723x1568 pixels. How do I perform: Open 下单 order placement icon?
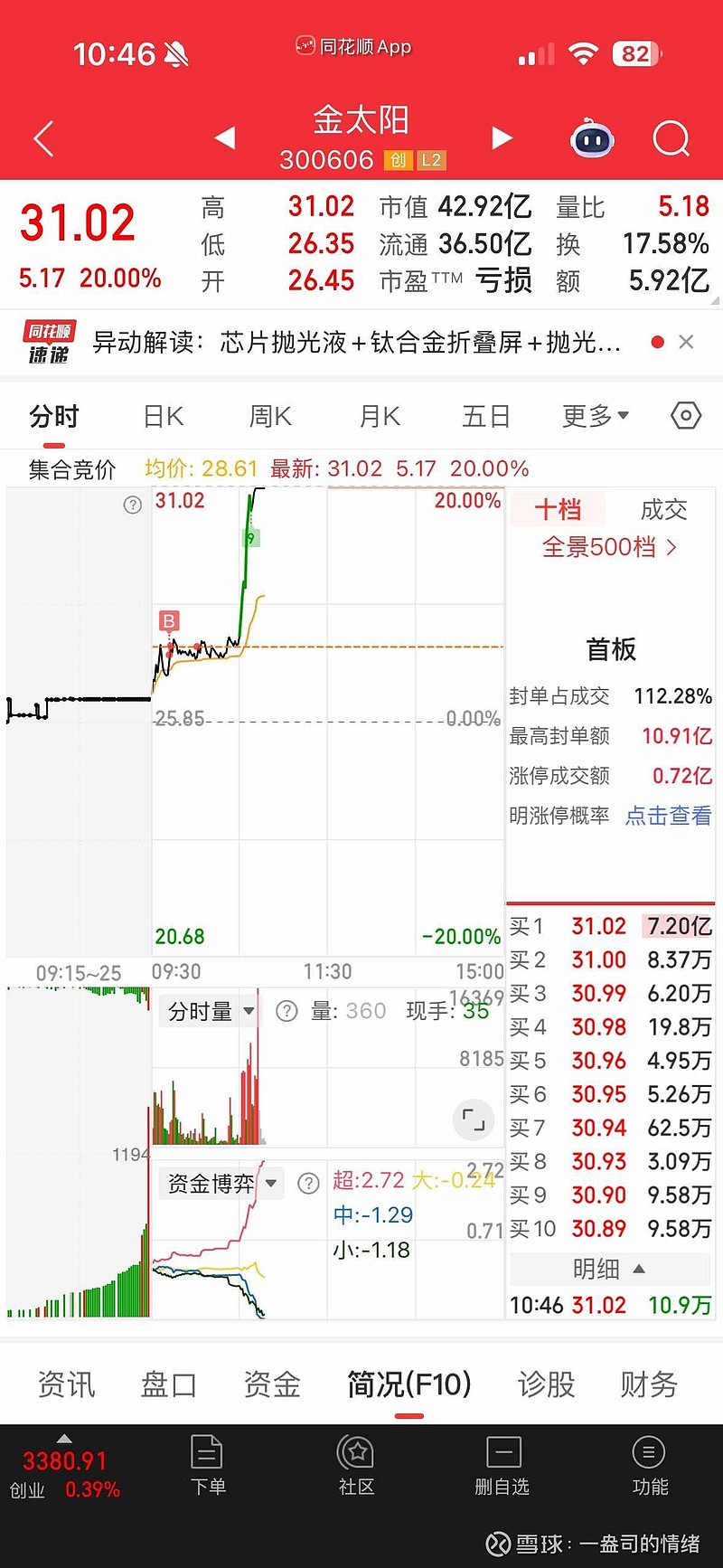(x=208, y=1465)
